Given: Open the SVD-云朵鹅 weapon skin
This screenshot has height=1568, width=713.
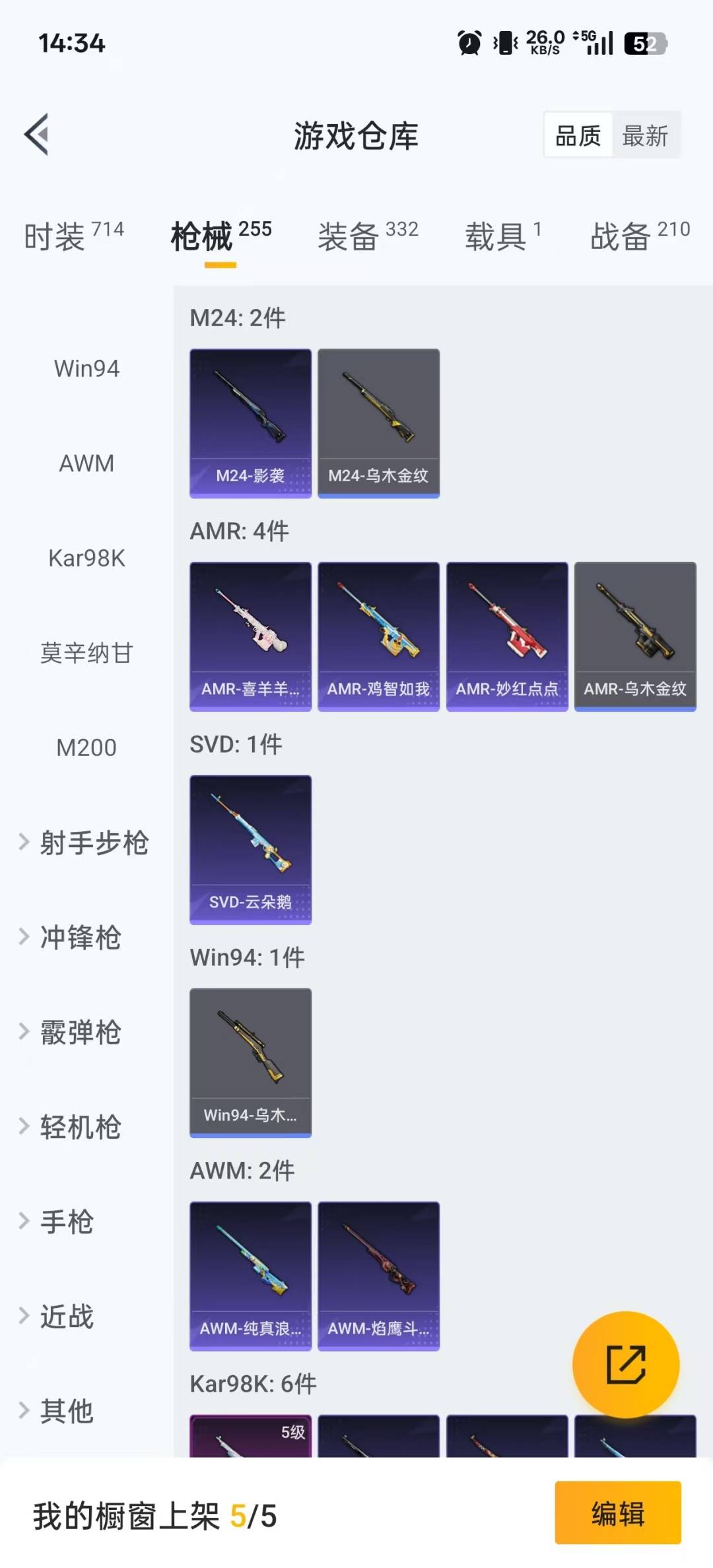Looking at the screenshot, I should (250, 848).
